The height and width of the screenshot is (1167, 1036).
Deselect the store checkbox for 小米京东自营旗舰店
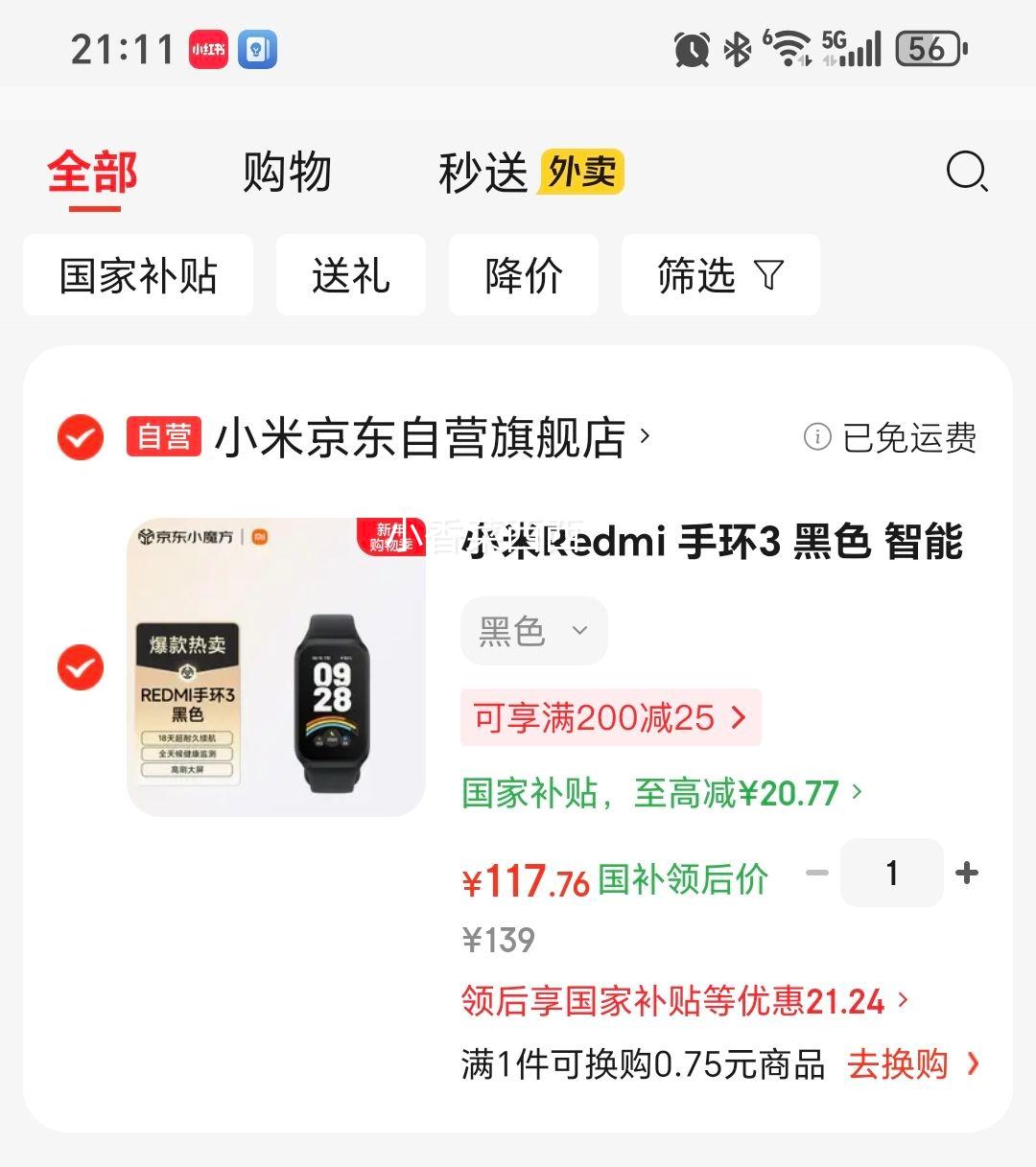79,438
